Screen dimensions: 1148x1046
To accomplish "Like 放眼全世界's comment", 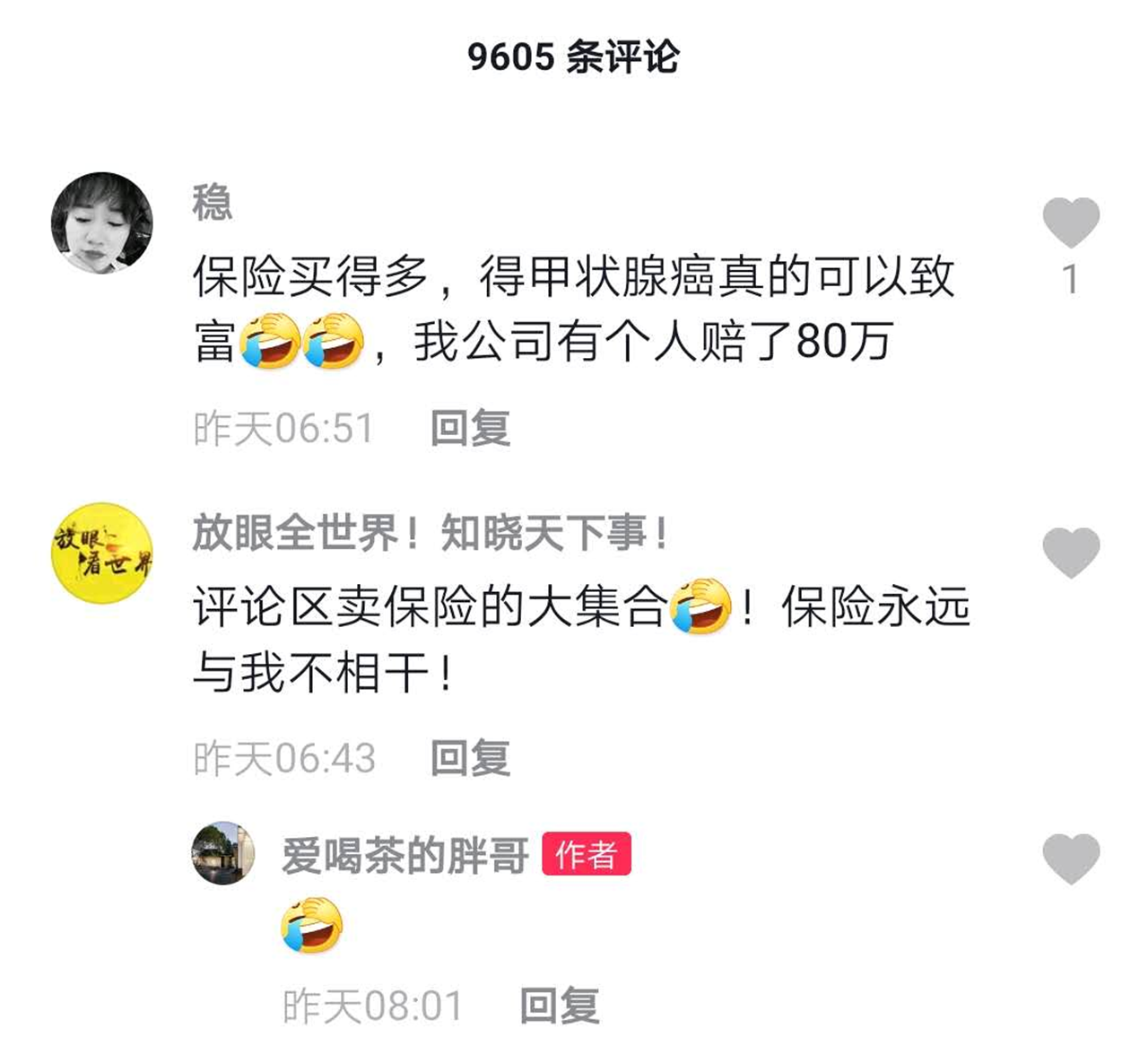I will pyautogui.click(x=1070, y=553).
